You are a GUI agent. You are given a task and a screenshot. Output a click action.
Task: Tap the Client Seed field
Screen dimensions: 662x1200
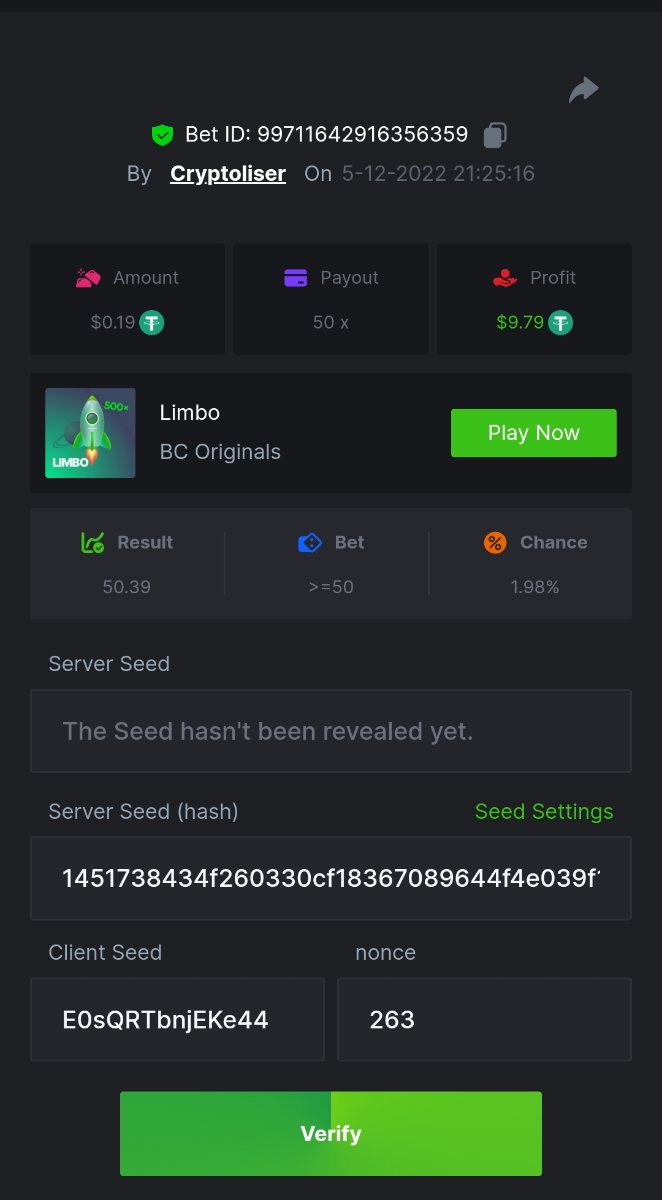coord(177,1020)
